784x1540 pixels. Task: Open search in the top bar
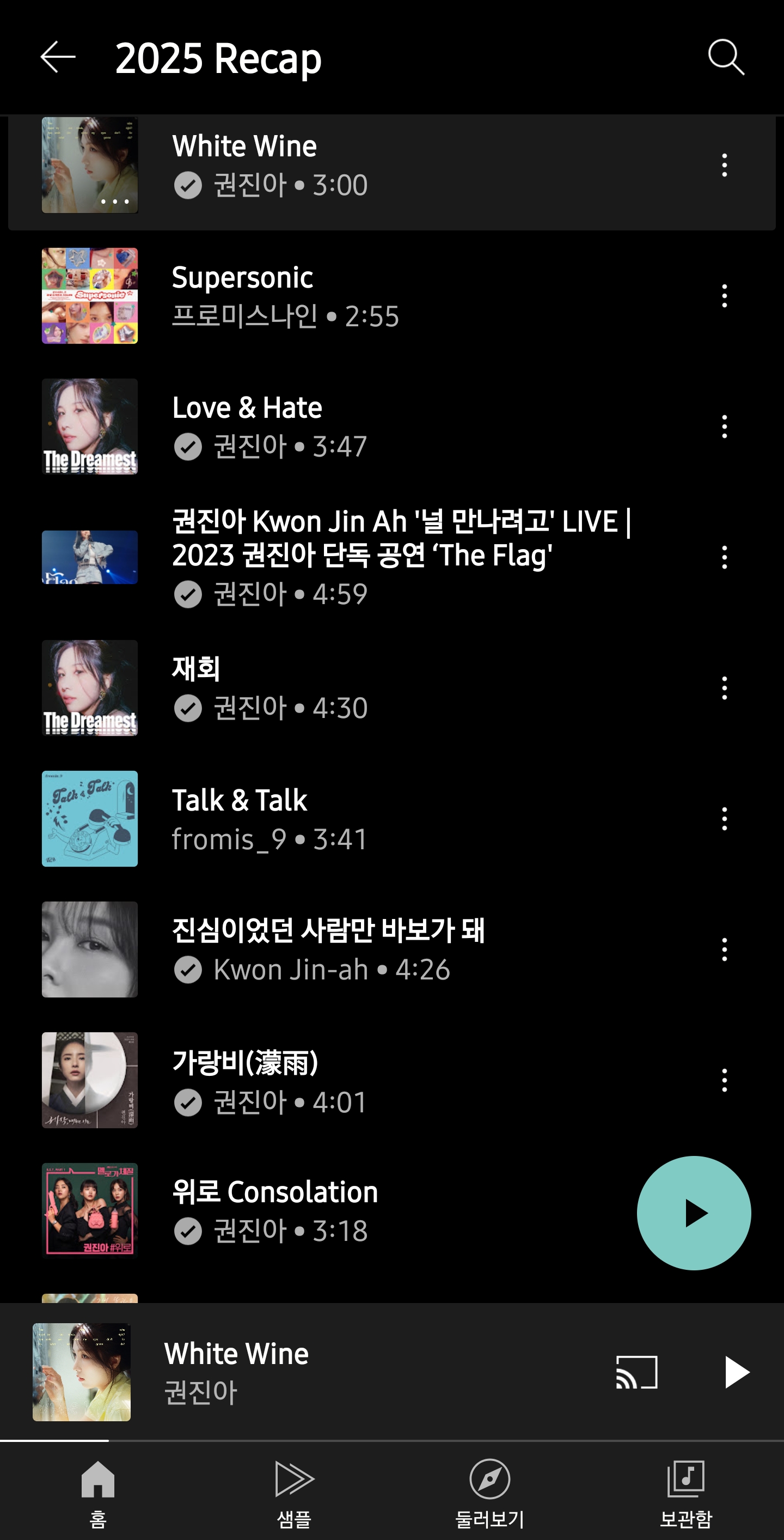[x=725, y=57]
